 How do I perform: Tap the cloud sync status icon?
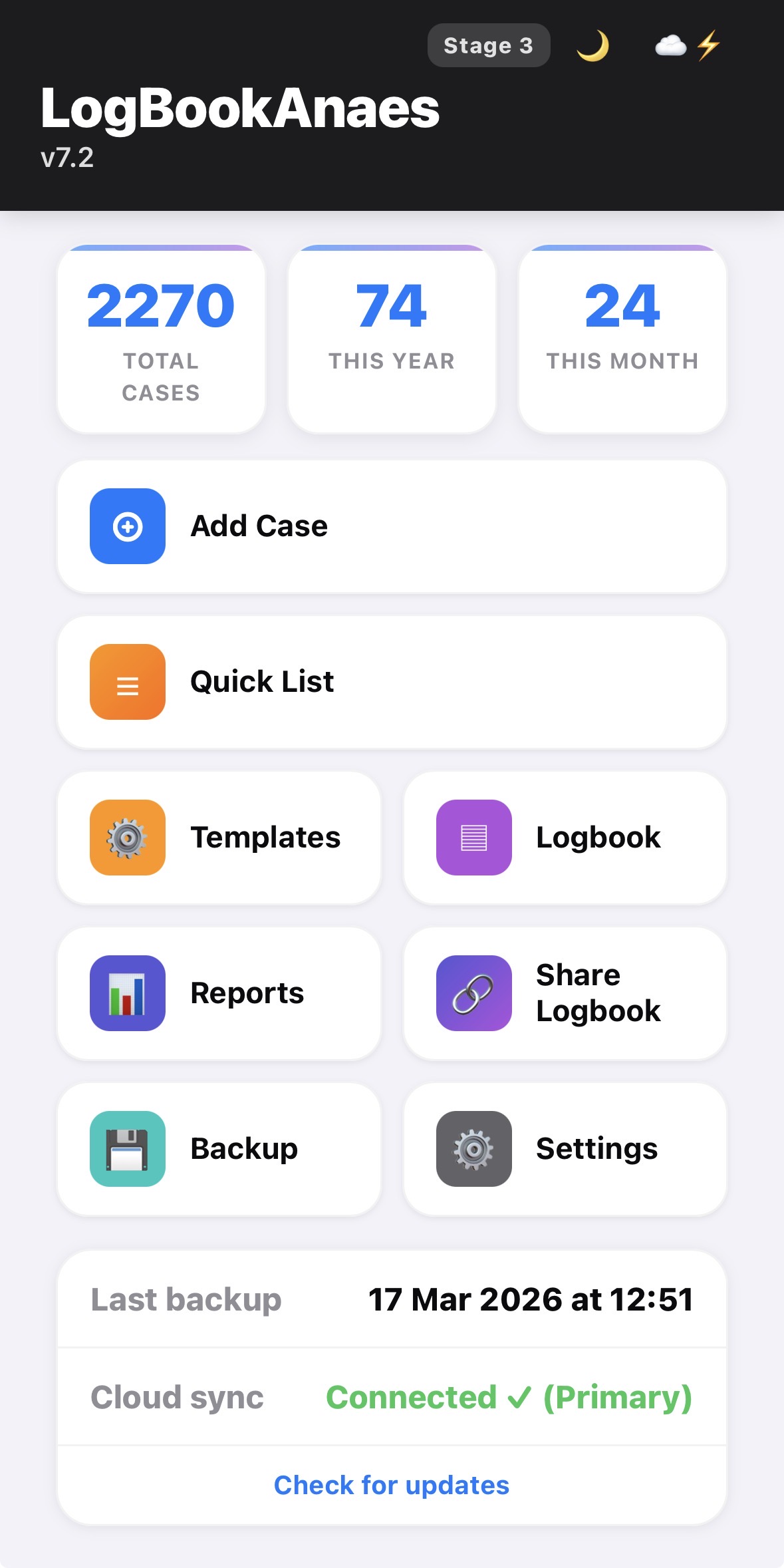(x=688, y=46)
